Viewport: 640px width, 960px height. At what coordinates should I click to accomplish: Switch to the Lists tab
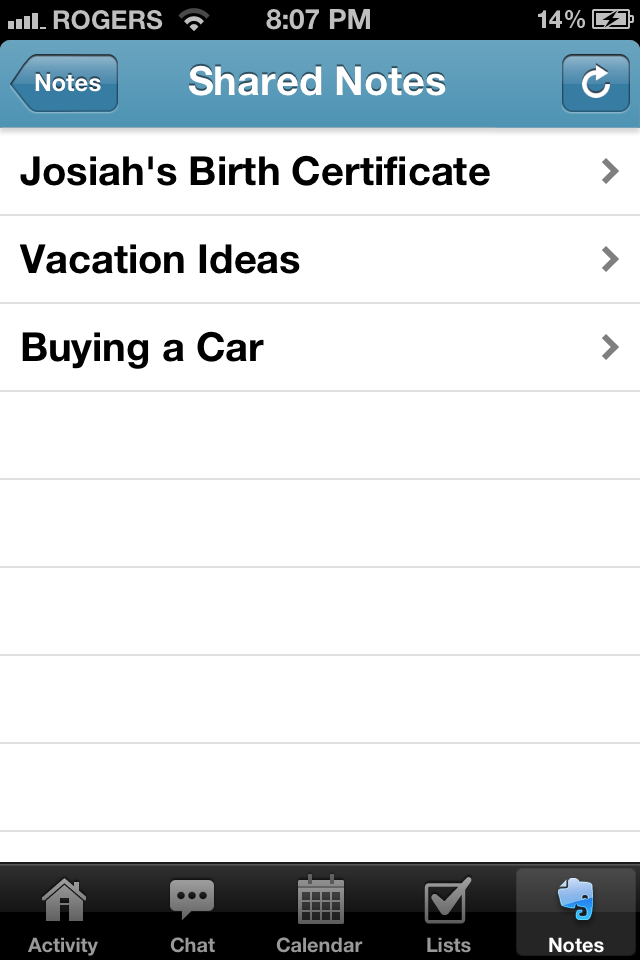click(x=448, y=913)
